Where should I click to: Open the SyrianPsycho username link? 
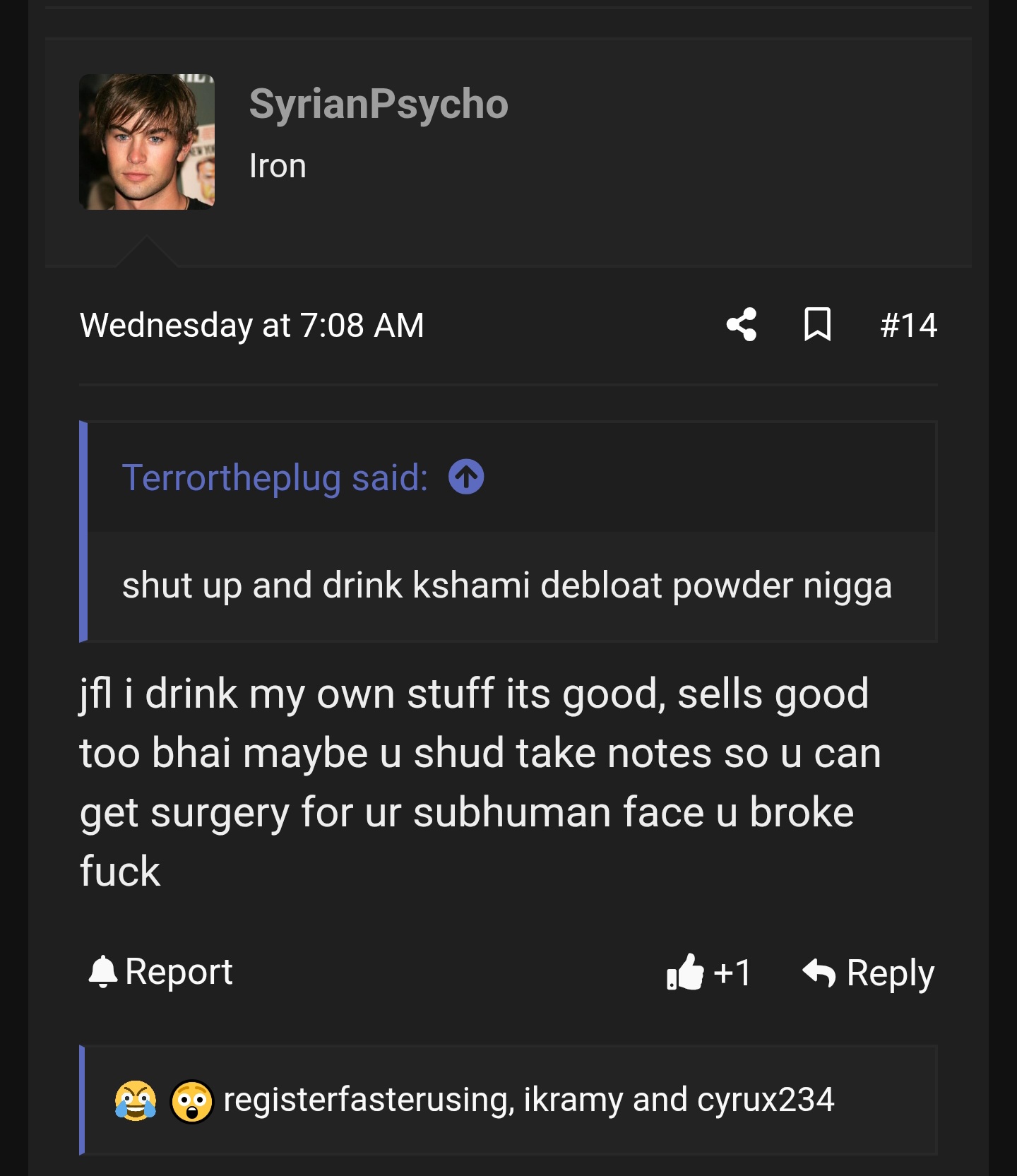click(379, 105)
